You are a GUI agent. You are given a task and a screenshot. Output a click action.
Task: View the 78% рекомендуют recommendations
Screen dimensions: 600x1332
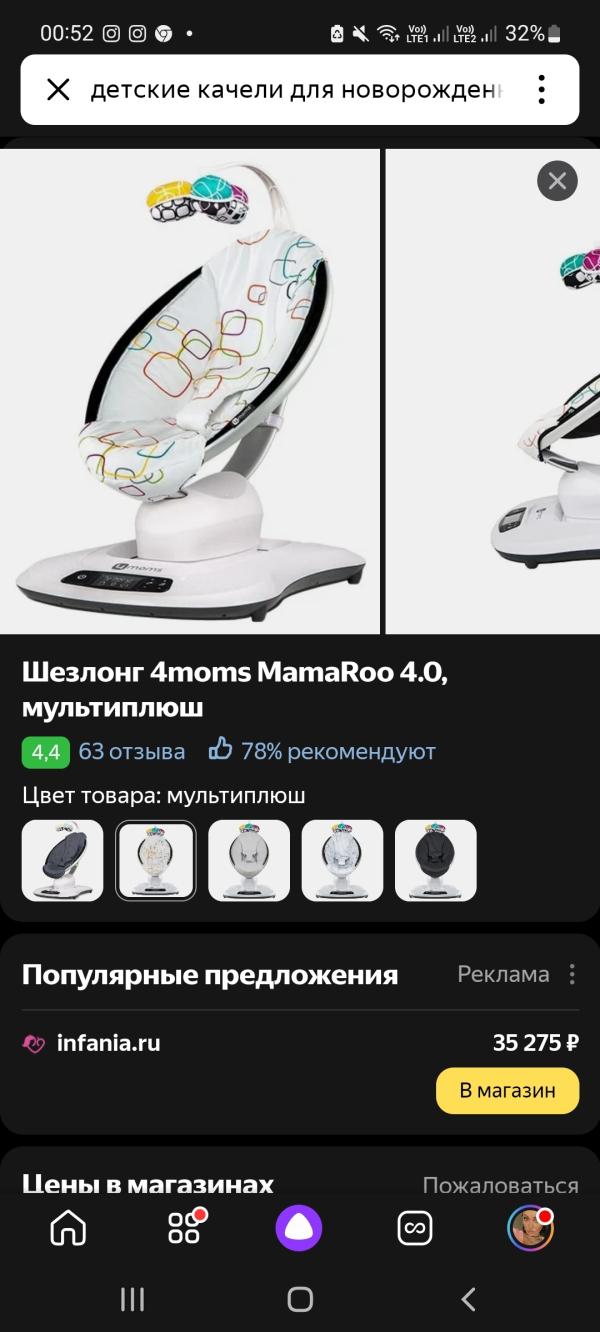click(x=322, y=751)
